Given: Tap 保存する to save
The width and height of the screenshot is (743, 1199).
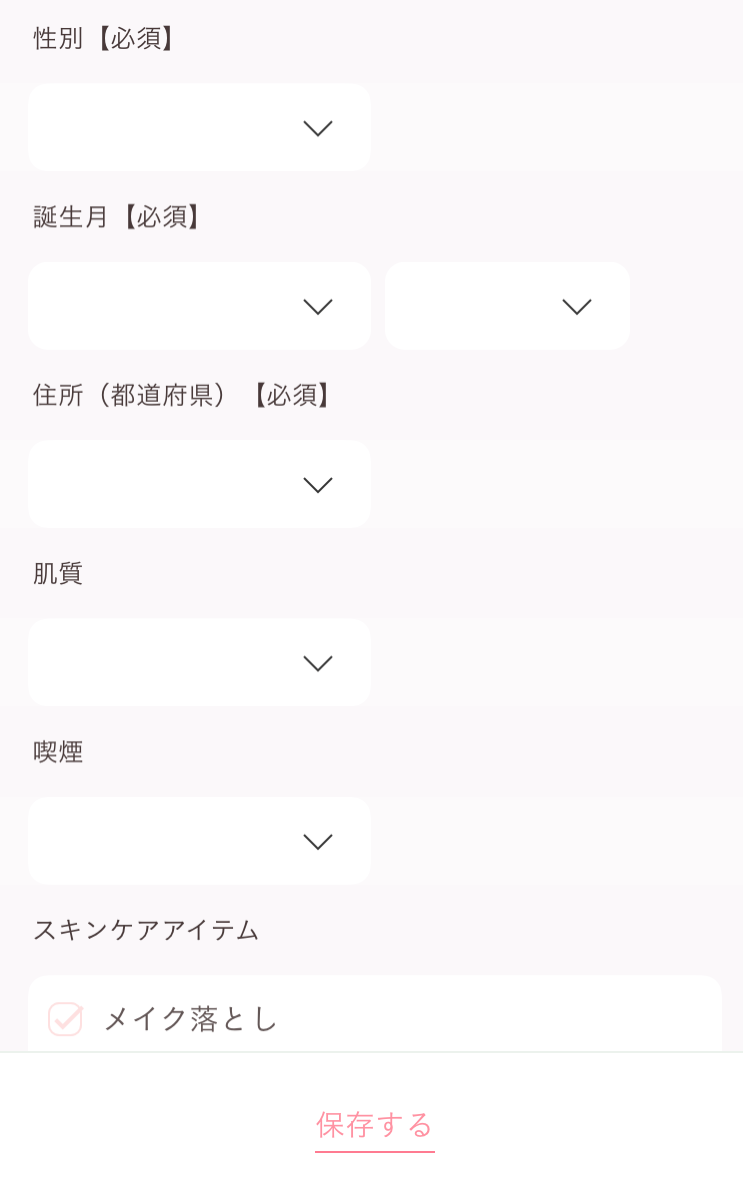Looking at the screenshot, I should [x=374, y=1125].
